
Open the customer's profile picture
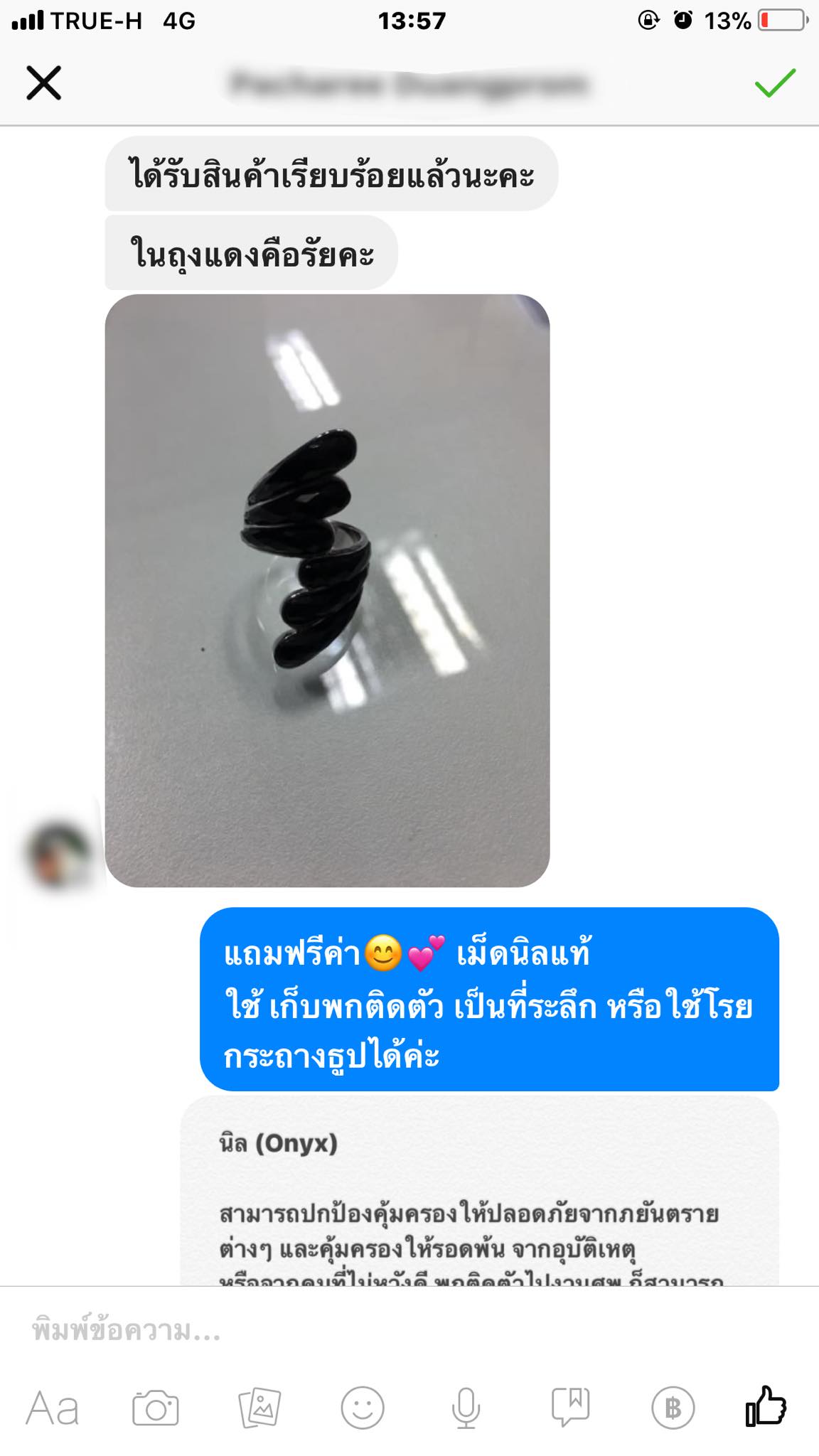click(58, 854)
